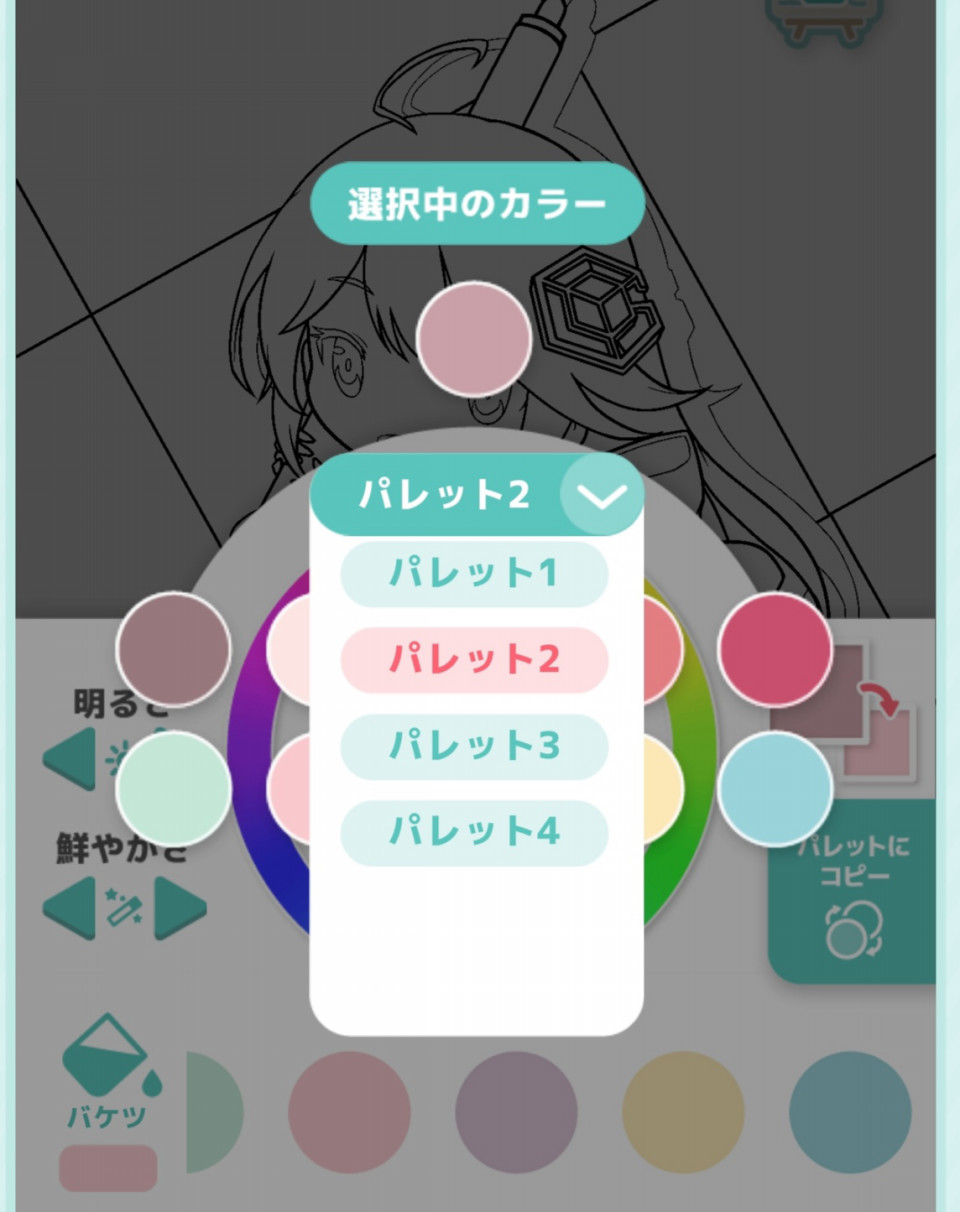Pick the dusty mauve palette swatch

coord(174,650)
